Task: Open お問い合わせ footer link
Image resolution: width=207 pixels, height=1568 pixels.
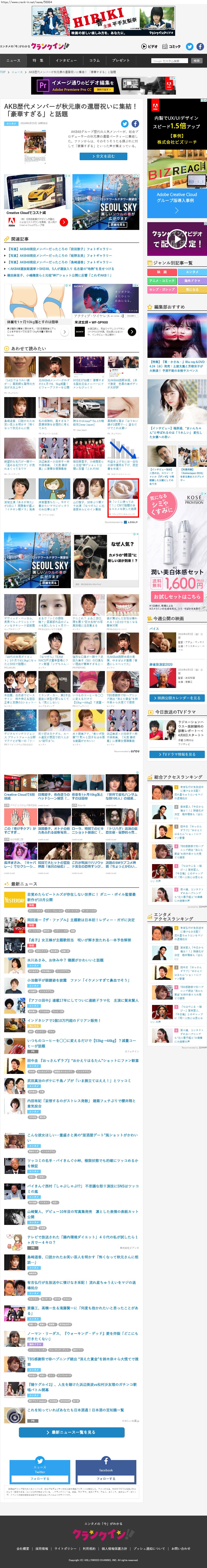Action: [180, 1548]
